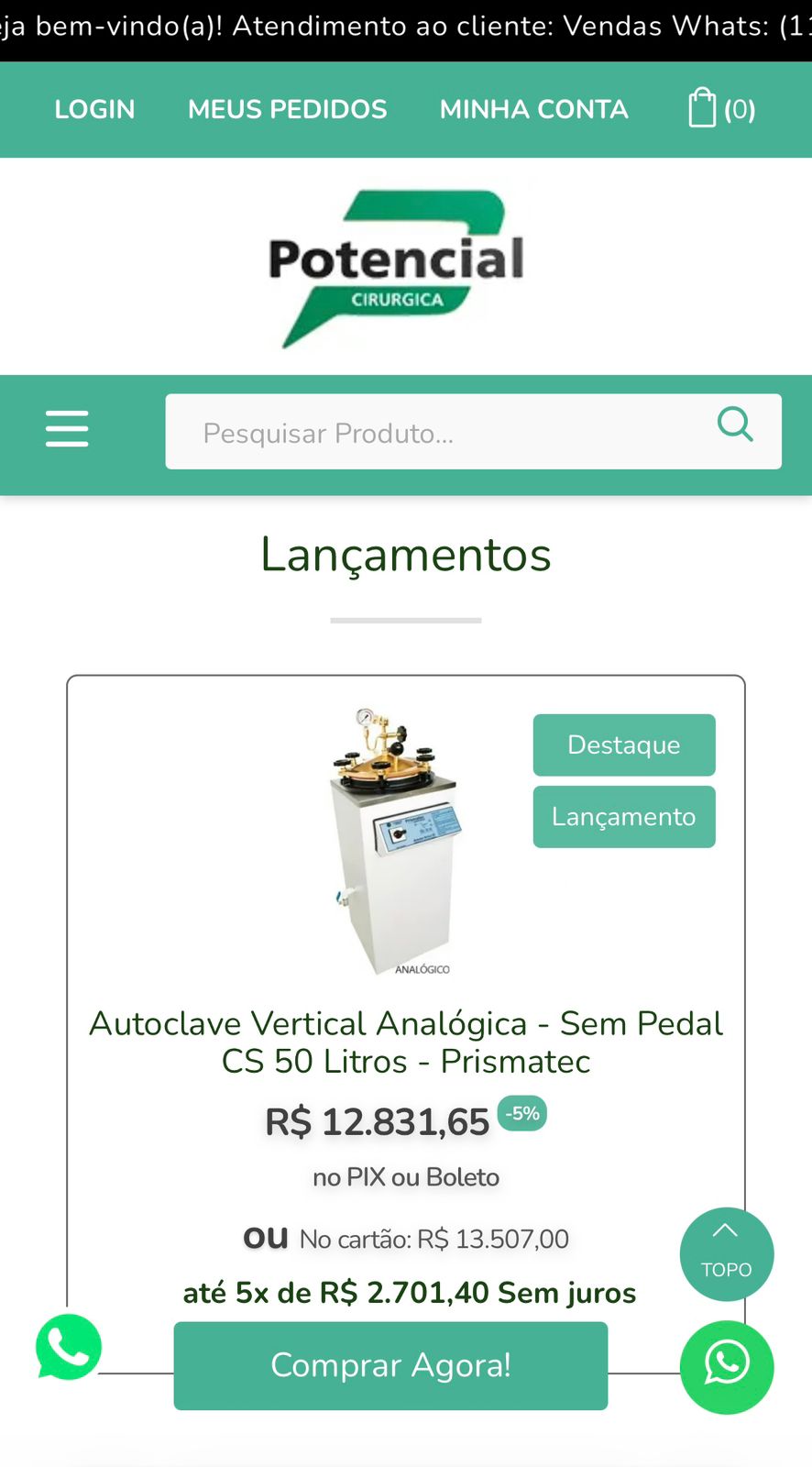Screen dimensions: 812x1467
Task: Open the MEUS PEDIDOS menu item
Action: pos(287,109)
